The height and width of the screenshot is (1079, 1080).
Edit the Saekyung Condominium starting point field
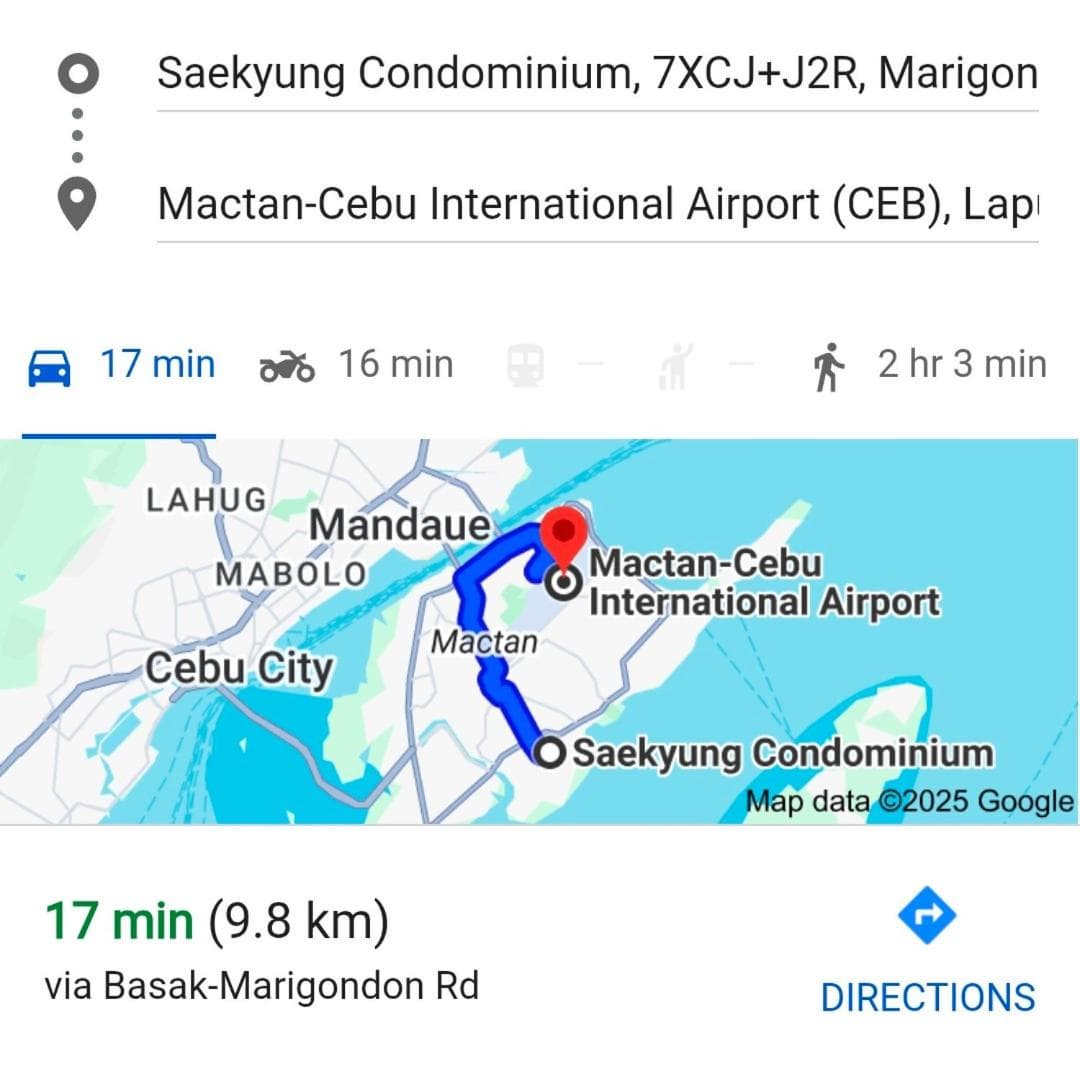coord(596,75)
